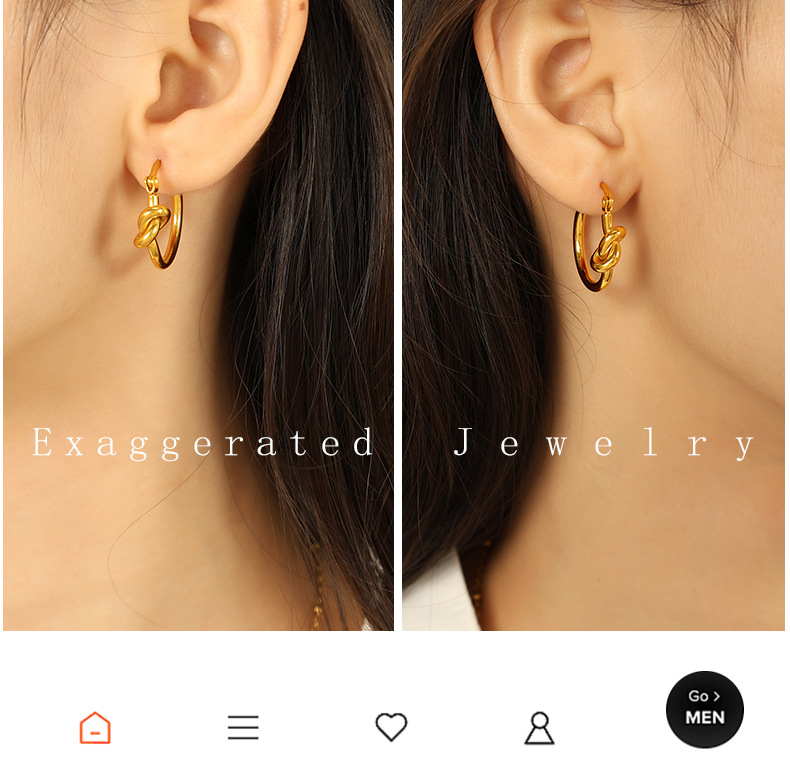Switch to the Go MEN section

pos(704,709)
